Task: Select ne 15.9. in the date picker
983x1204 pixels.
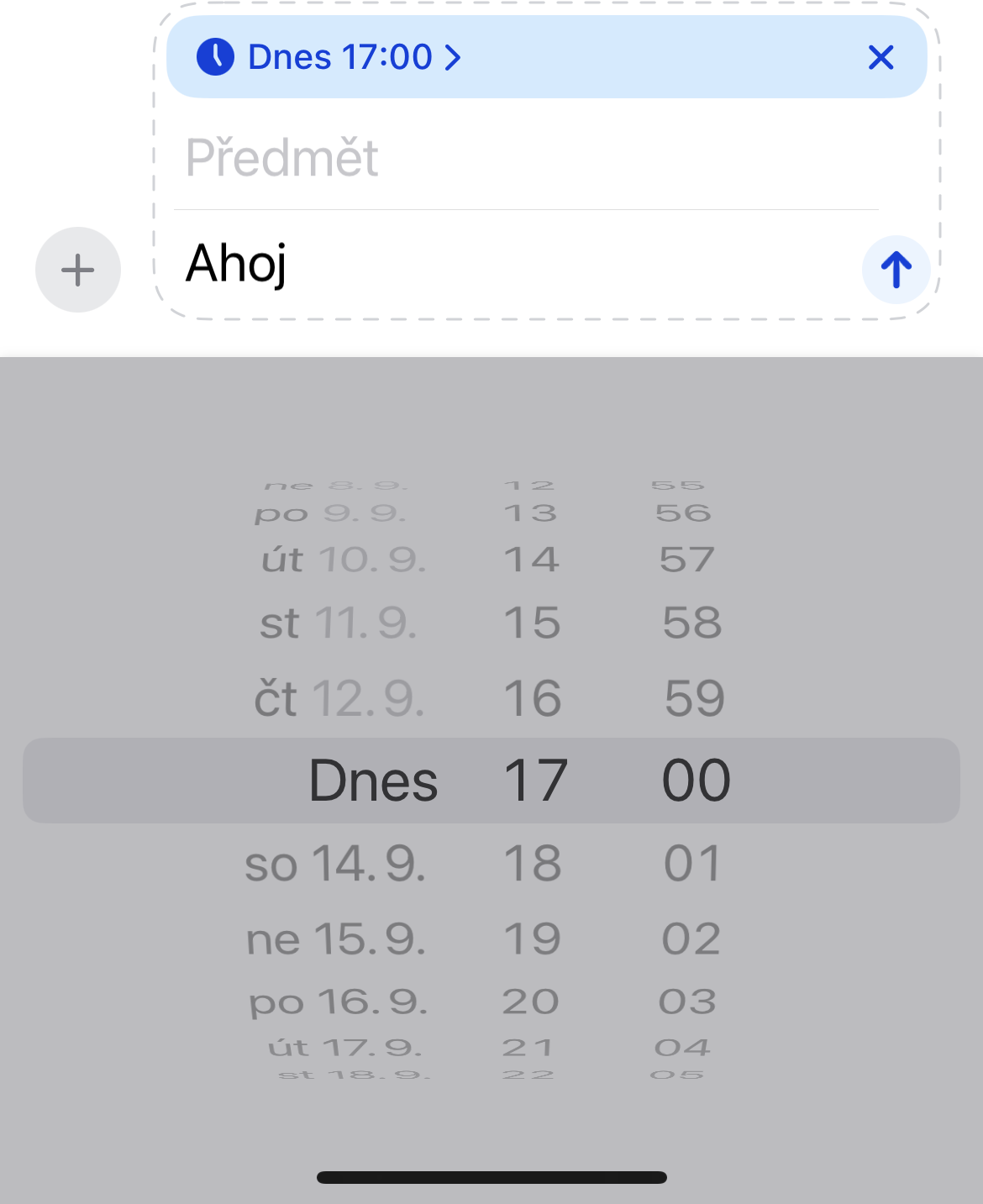Action: tap(336, 939)
